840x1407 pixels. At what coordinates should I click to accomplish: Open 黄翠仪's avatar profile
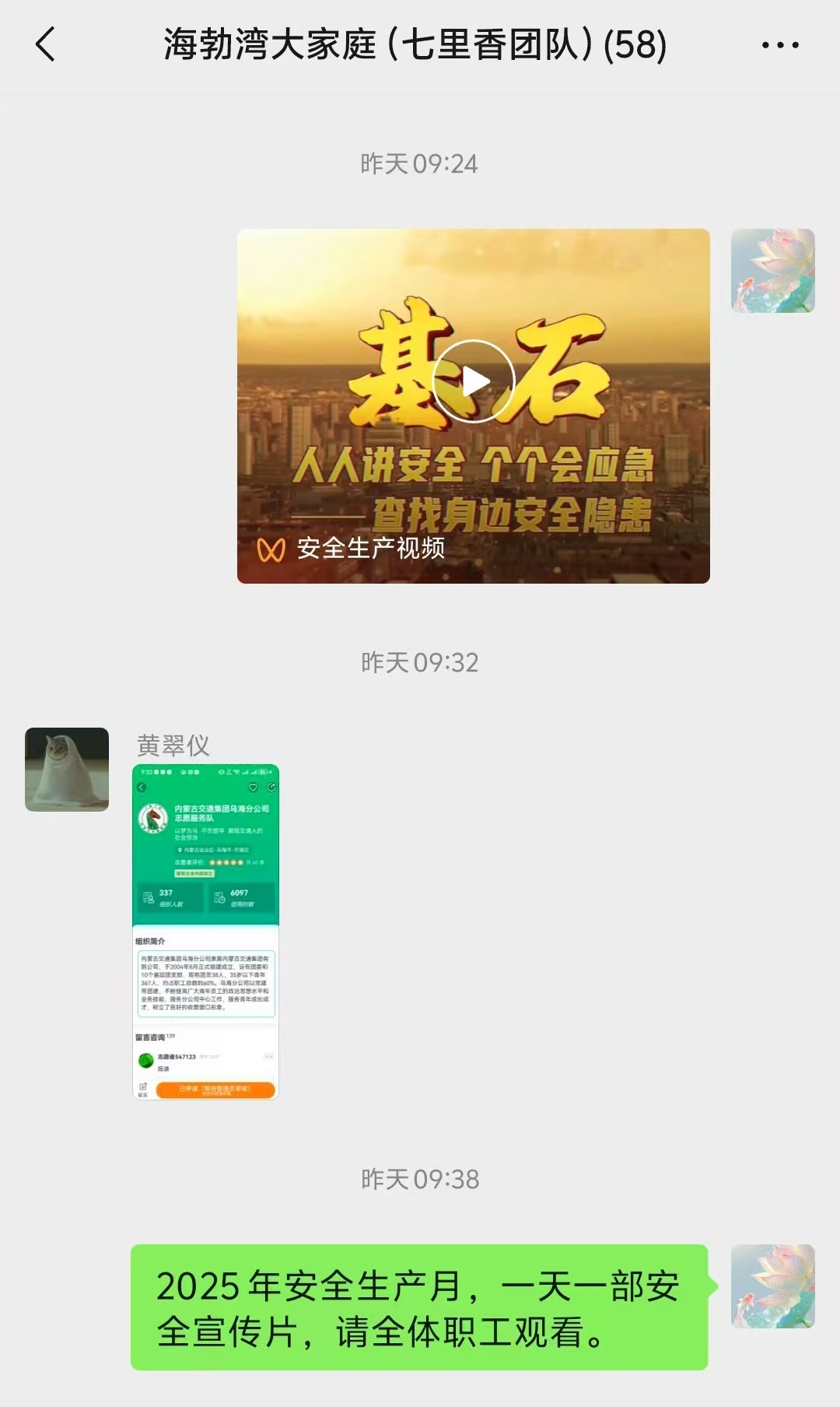click(67, 769)
